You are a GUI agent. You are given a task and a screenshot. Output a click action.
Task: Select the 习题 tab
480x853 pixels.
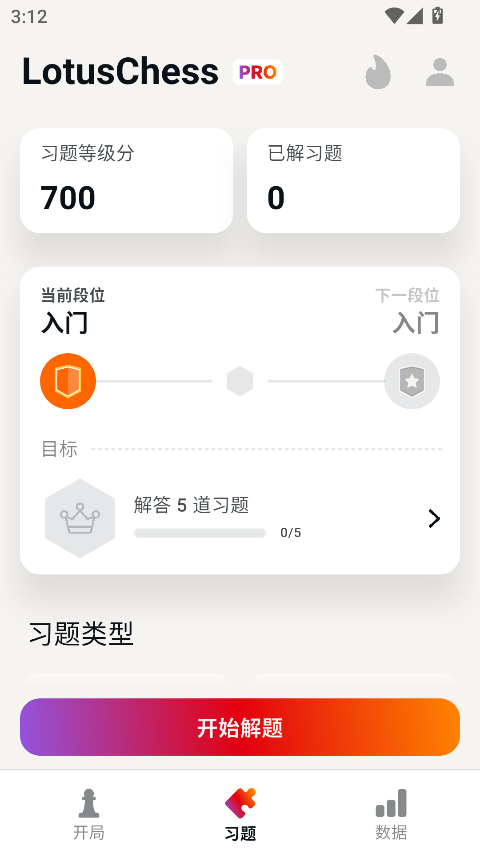[240, 815]
